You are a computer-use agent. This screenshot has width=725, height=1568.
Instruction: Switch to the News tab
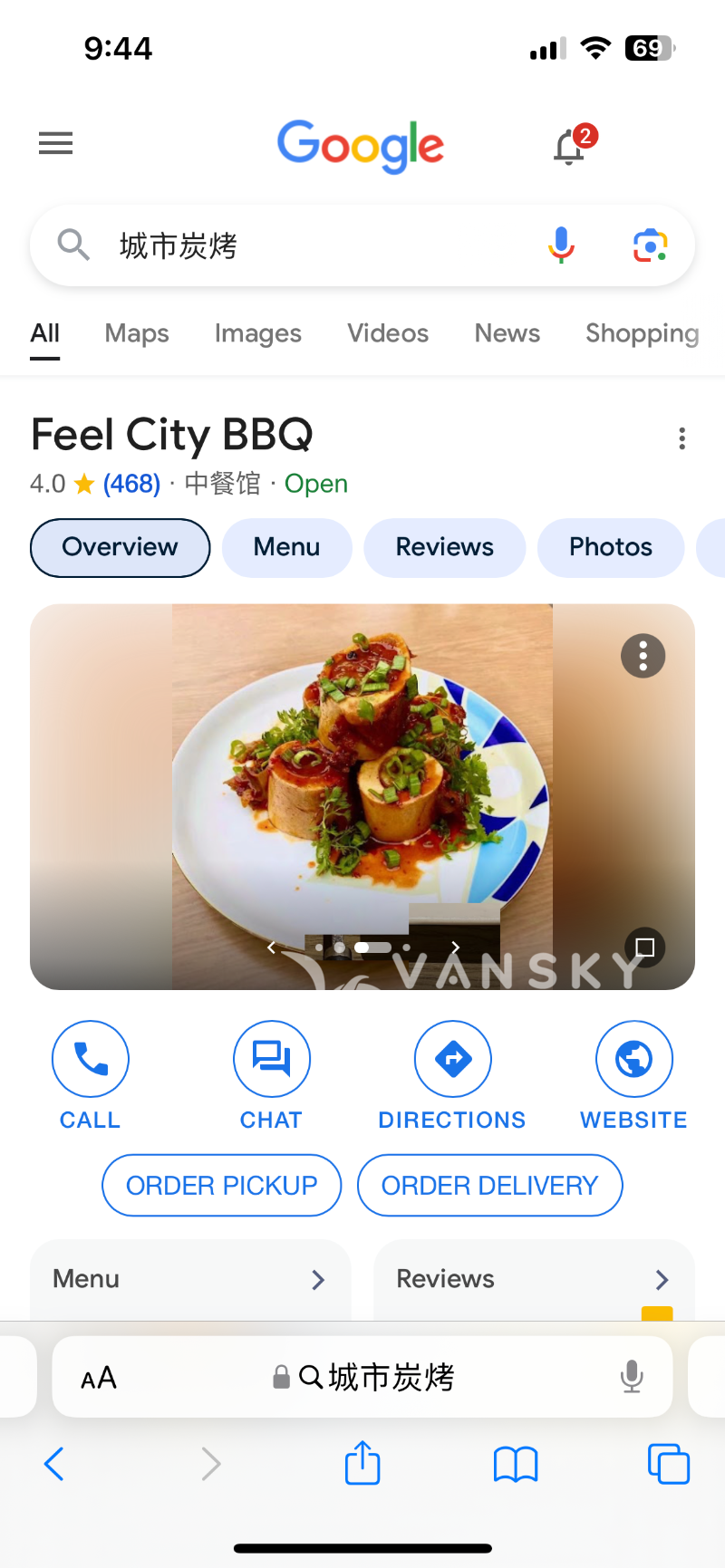click(x=507, y=333)
